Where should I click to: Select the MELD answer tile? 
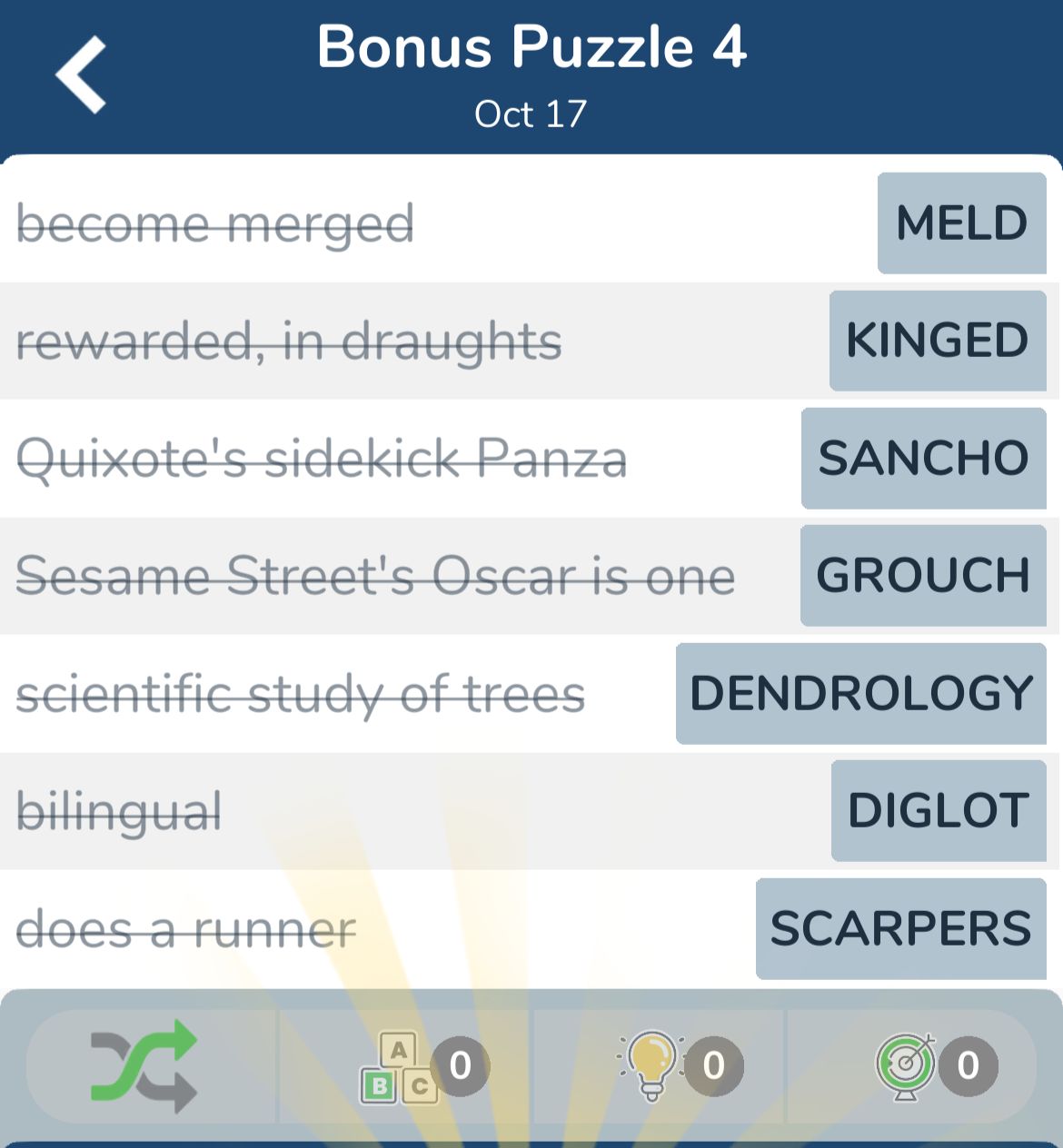tap(961, 223)
